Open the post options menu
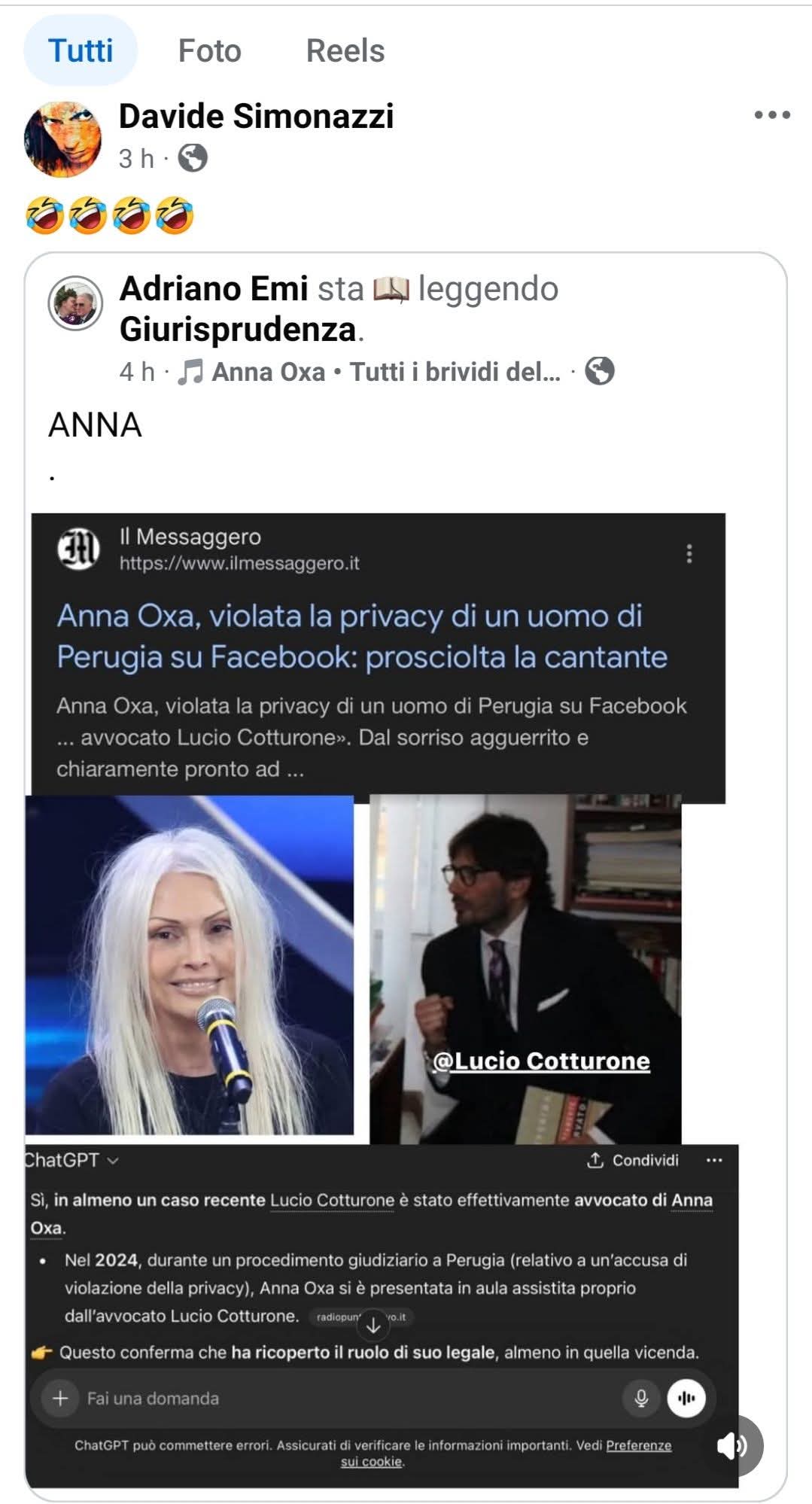812x1504 pixels. point(771,115)
